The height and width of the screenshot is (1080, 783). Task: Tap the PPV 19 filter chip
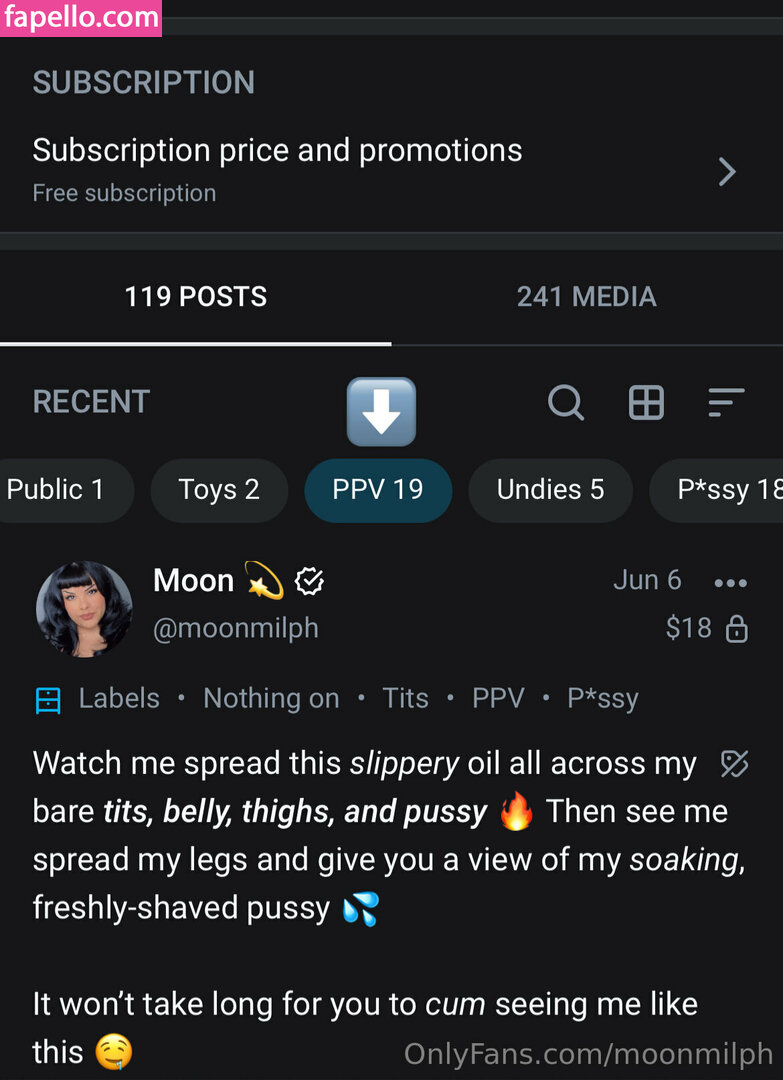click(378, 490)
